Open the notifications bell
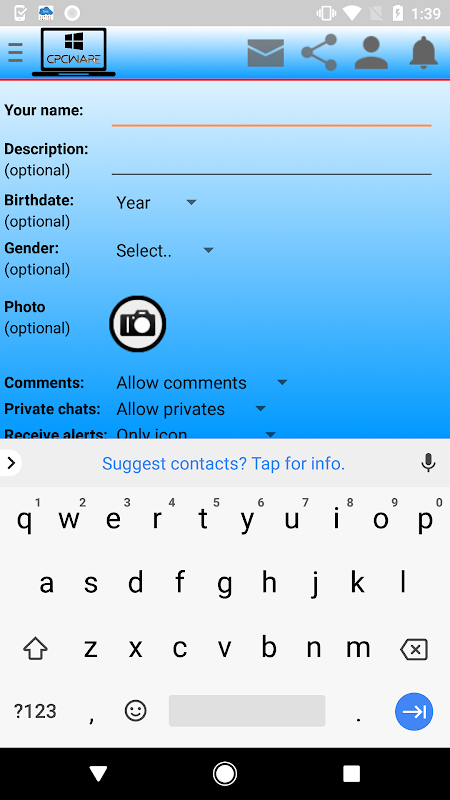This screenshot has width=450, height=800. point(423,53)
